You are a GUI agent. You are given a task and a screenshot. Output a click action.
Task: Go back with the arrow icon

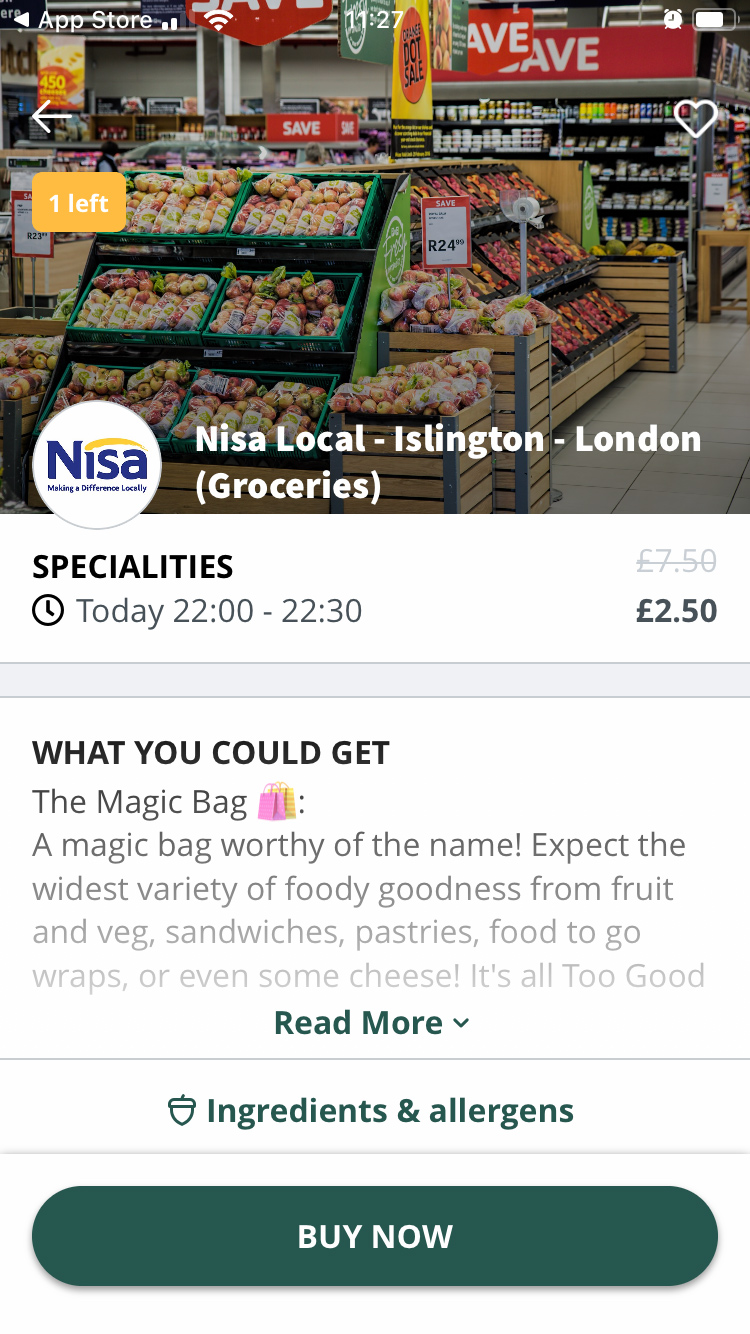(x=52, y=118)
